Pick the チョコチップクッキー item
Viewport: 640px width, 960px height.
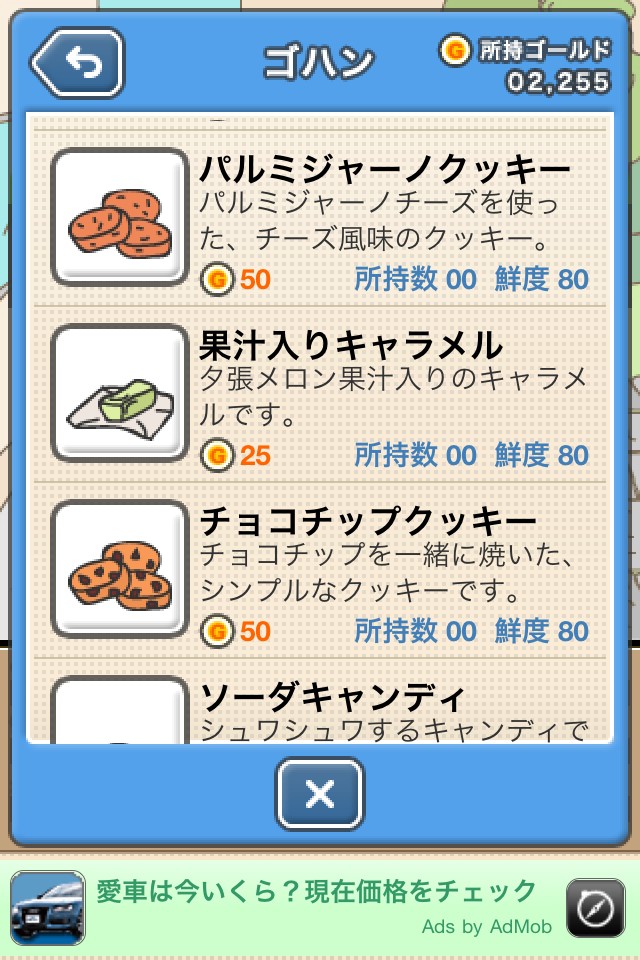click(x=320, y=569)
